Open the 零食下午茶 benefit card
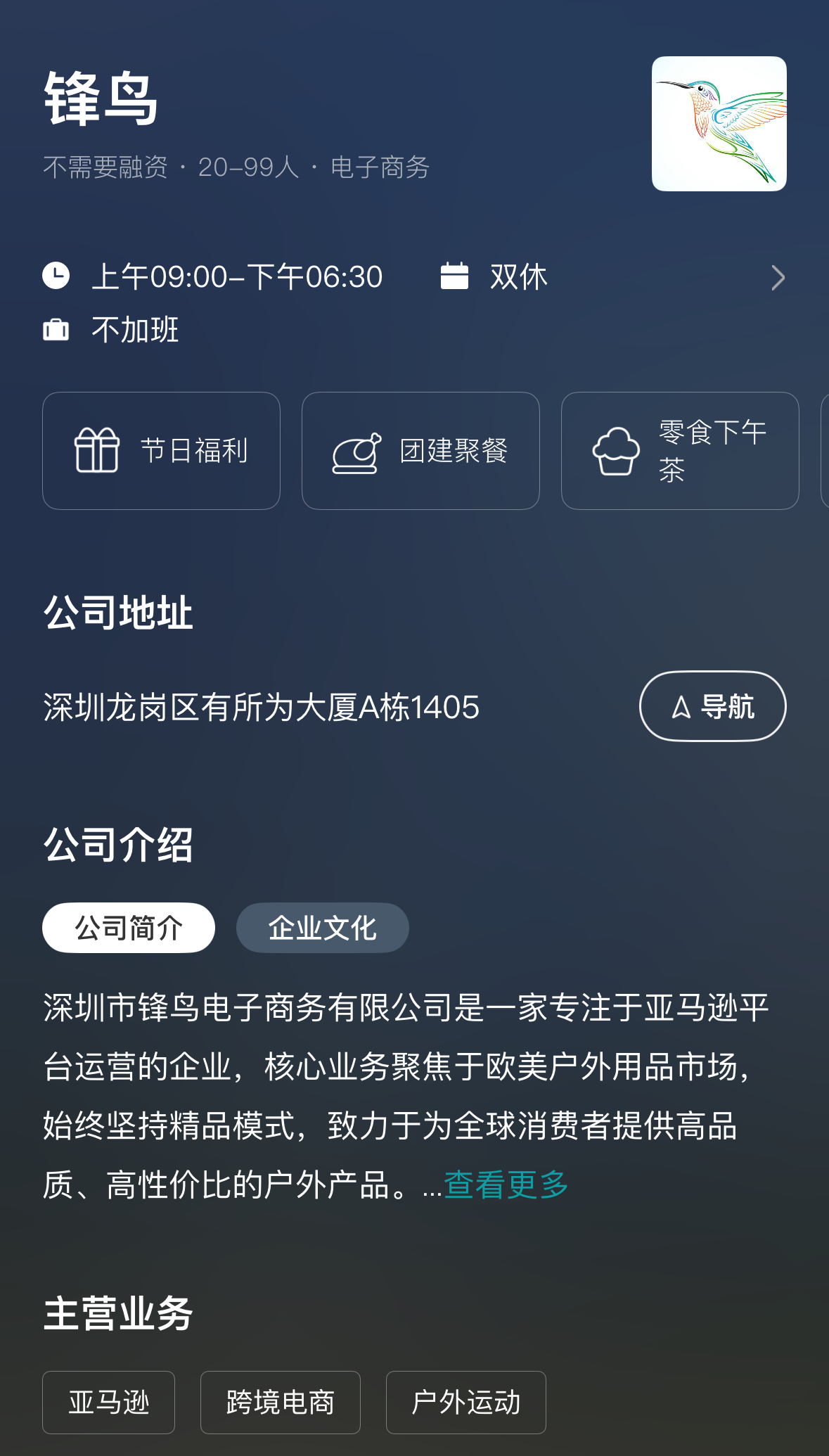 tap(679, 451)
